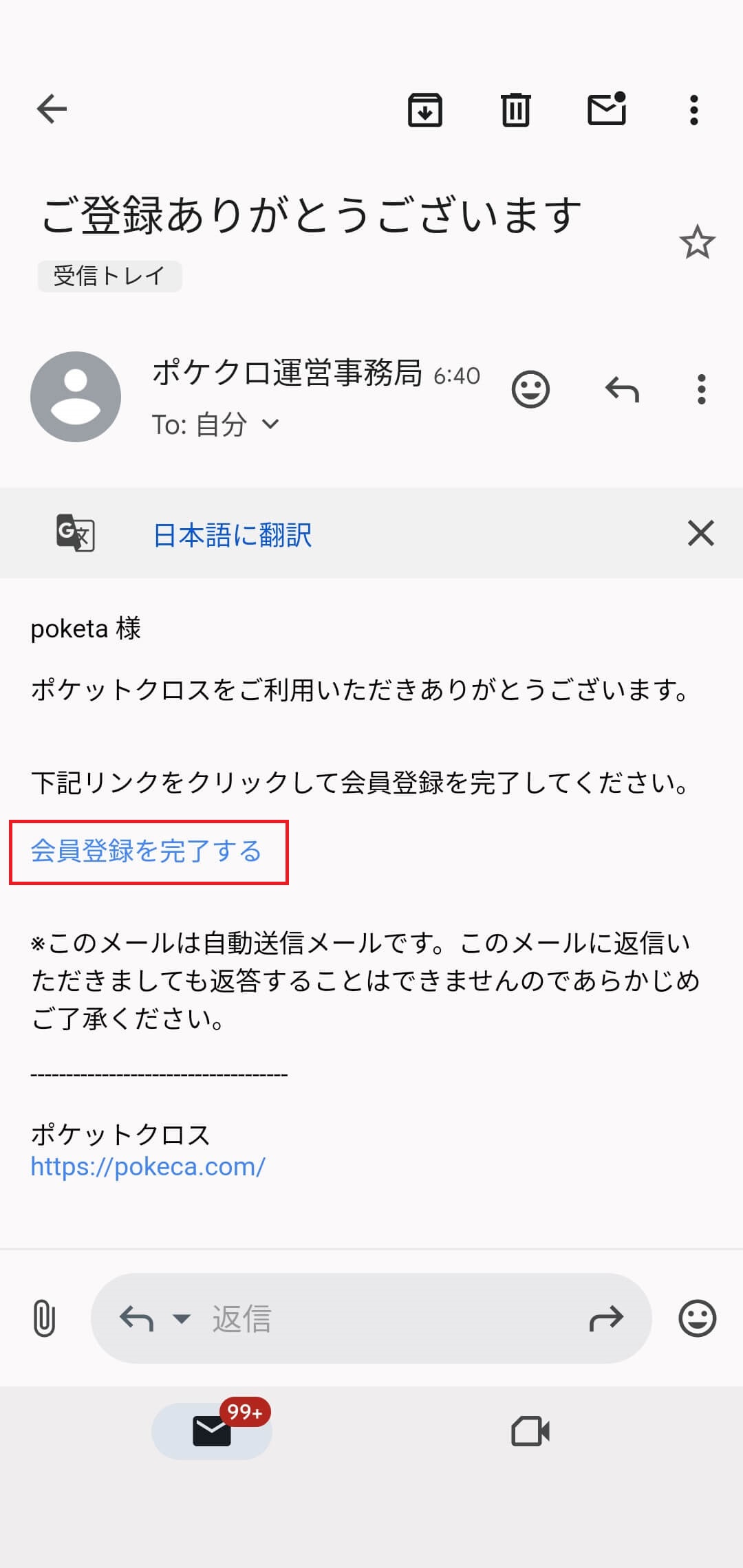This screenshot has height=1568, width=743.
Task: Star this email
Action: point(697,242)
